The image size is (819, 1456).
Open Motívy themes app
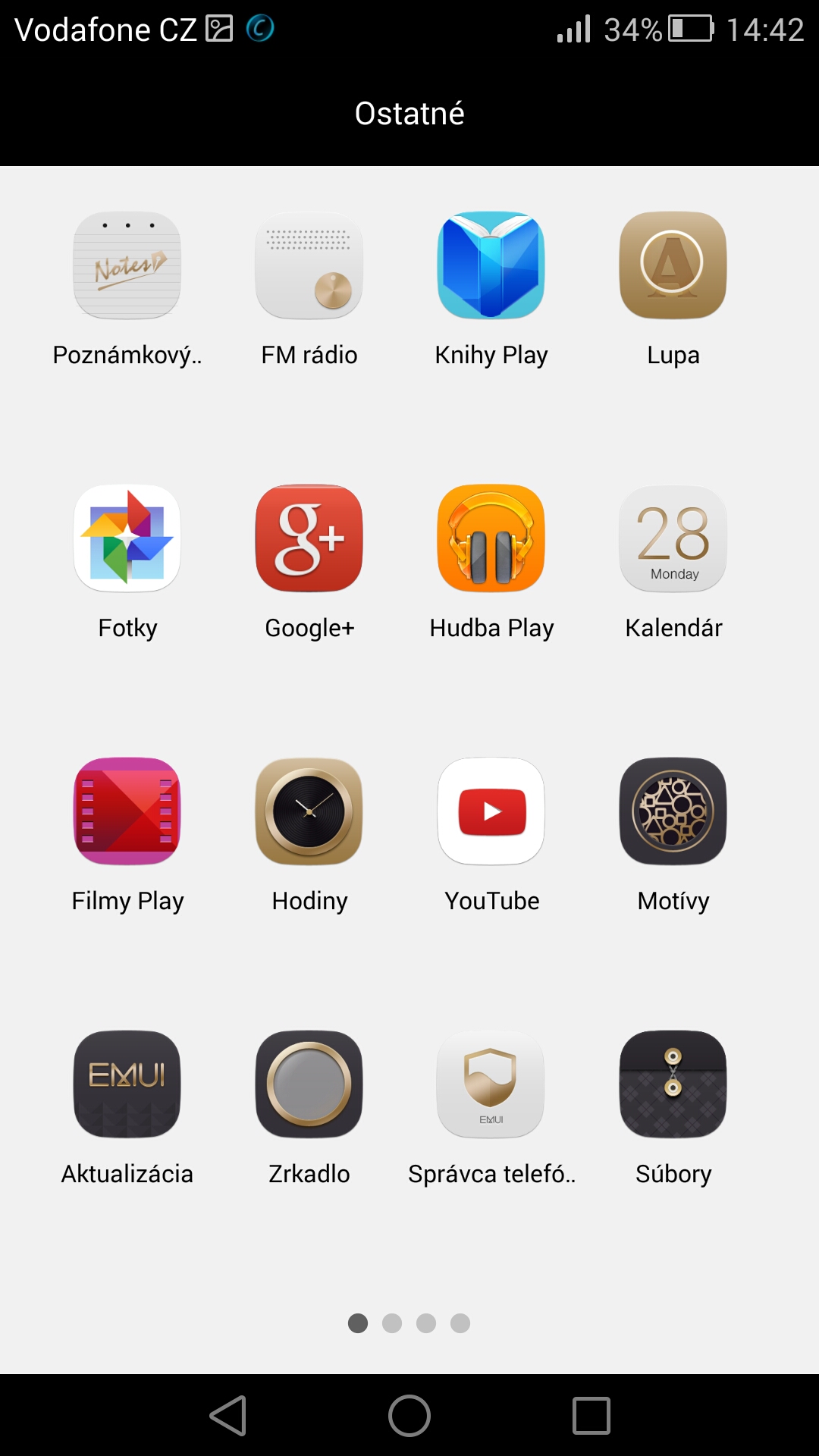(x=673, y=811)
